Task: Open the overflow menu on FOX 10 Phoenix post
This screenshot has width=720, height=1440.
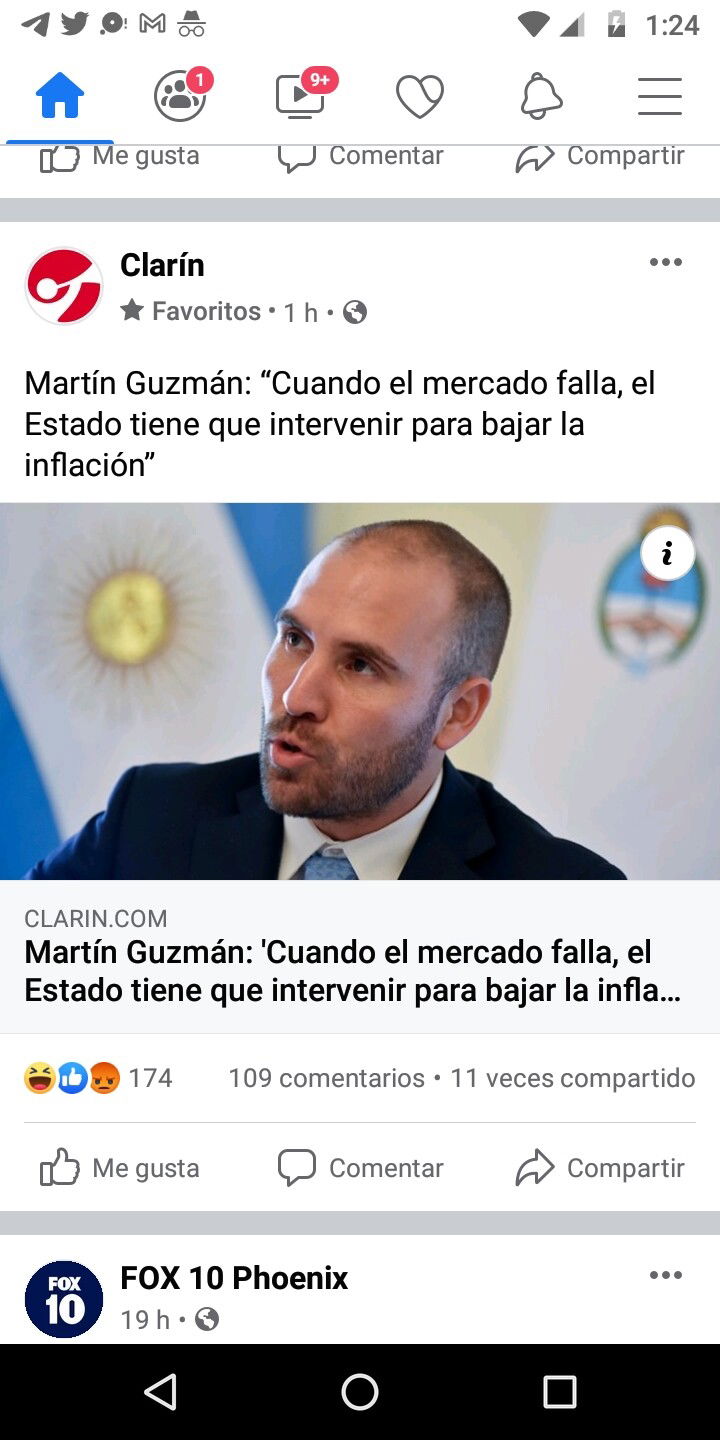Action: (665, 1275)
